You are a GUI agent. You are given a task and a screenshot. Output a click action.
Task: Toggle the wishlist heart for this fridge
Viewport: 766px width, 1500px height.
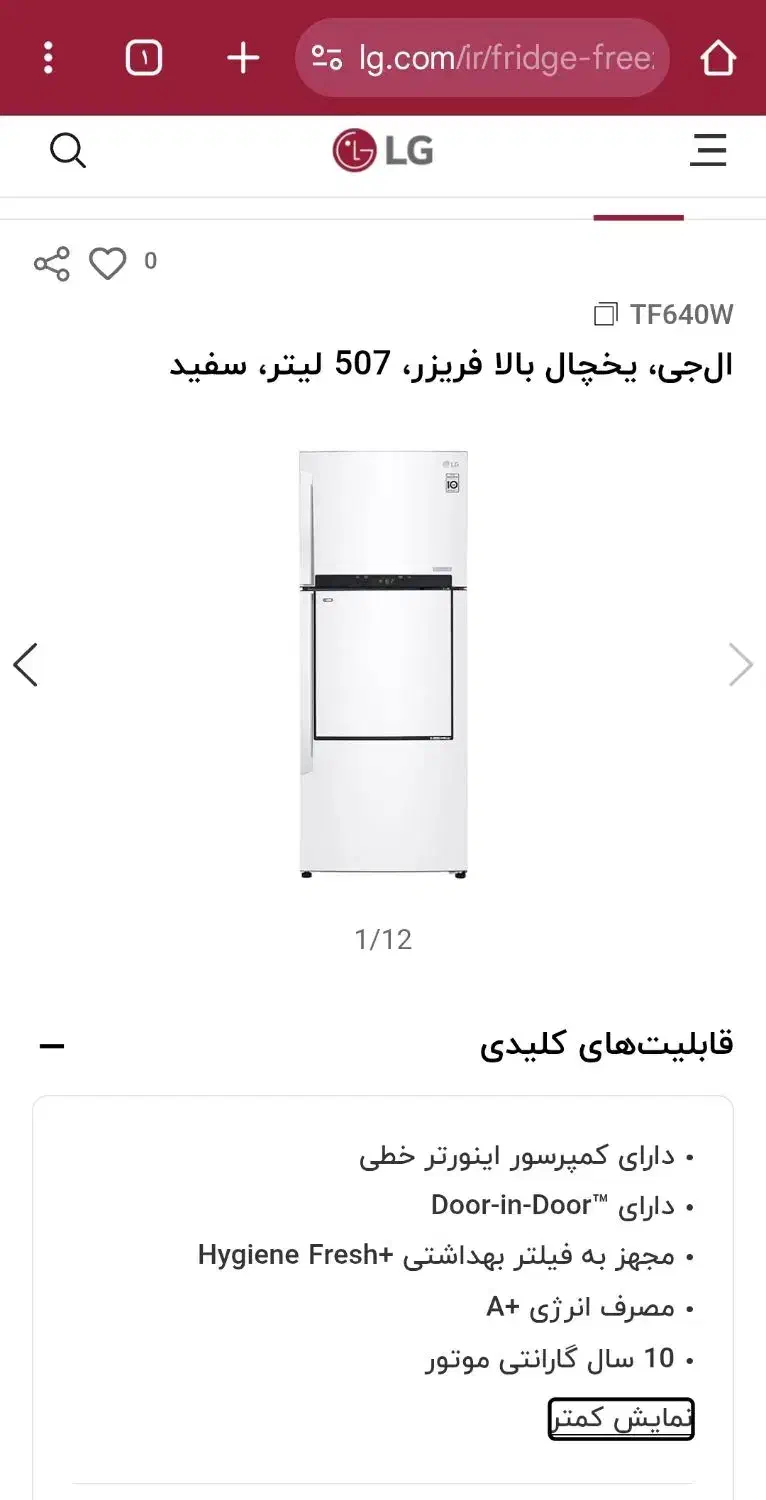coord(109,262)
